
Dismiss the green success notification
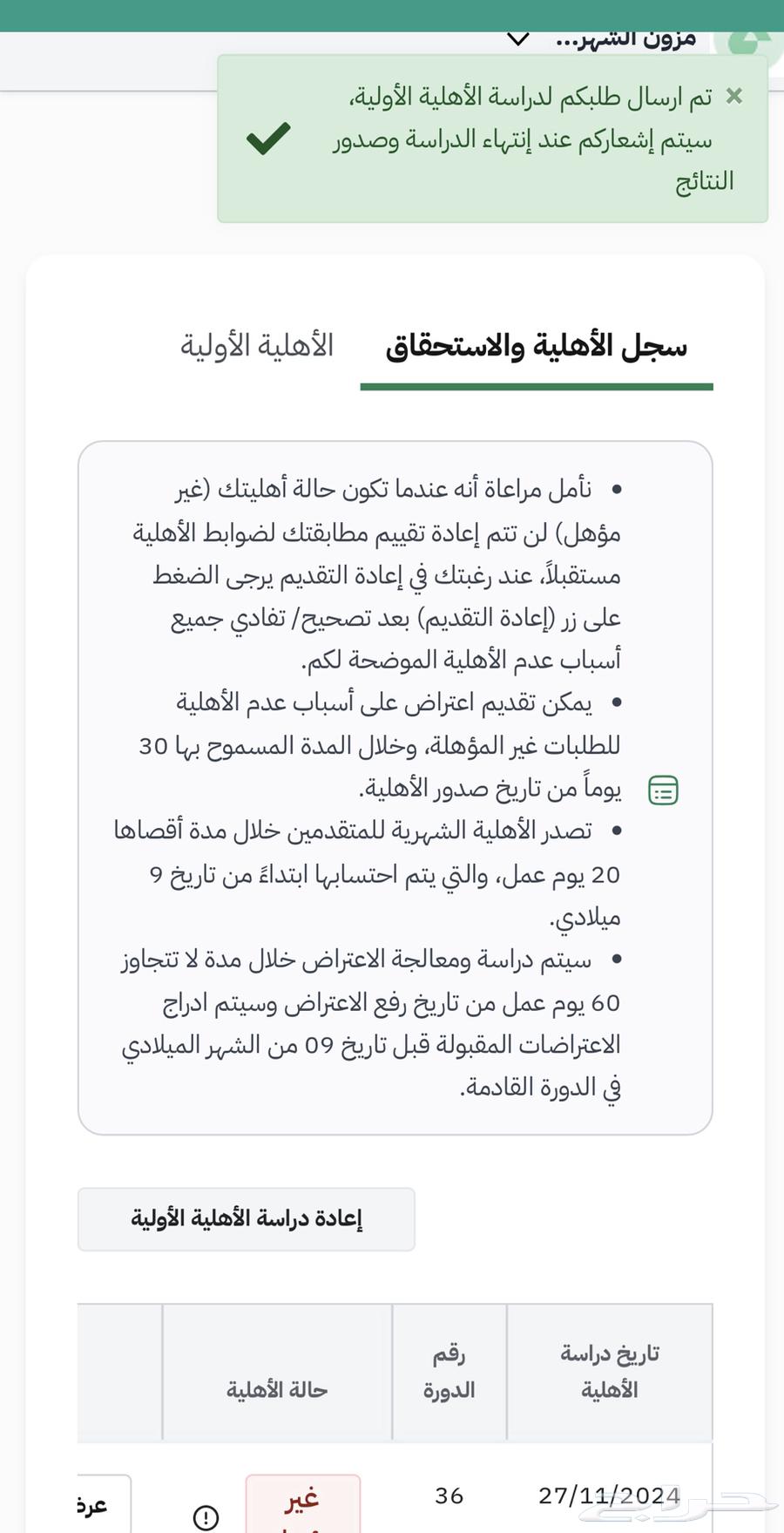coord(733,96)
